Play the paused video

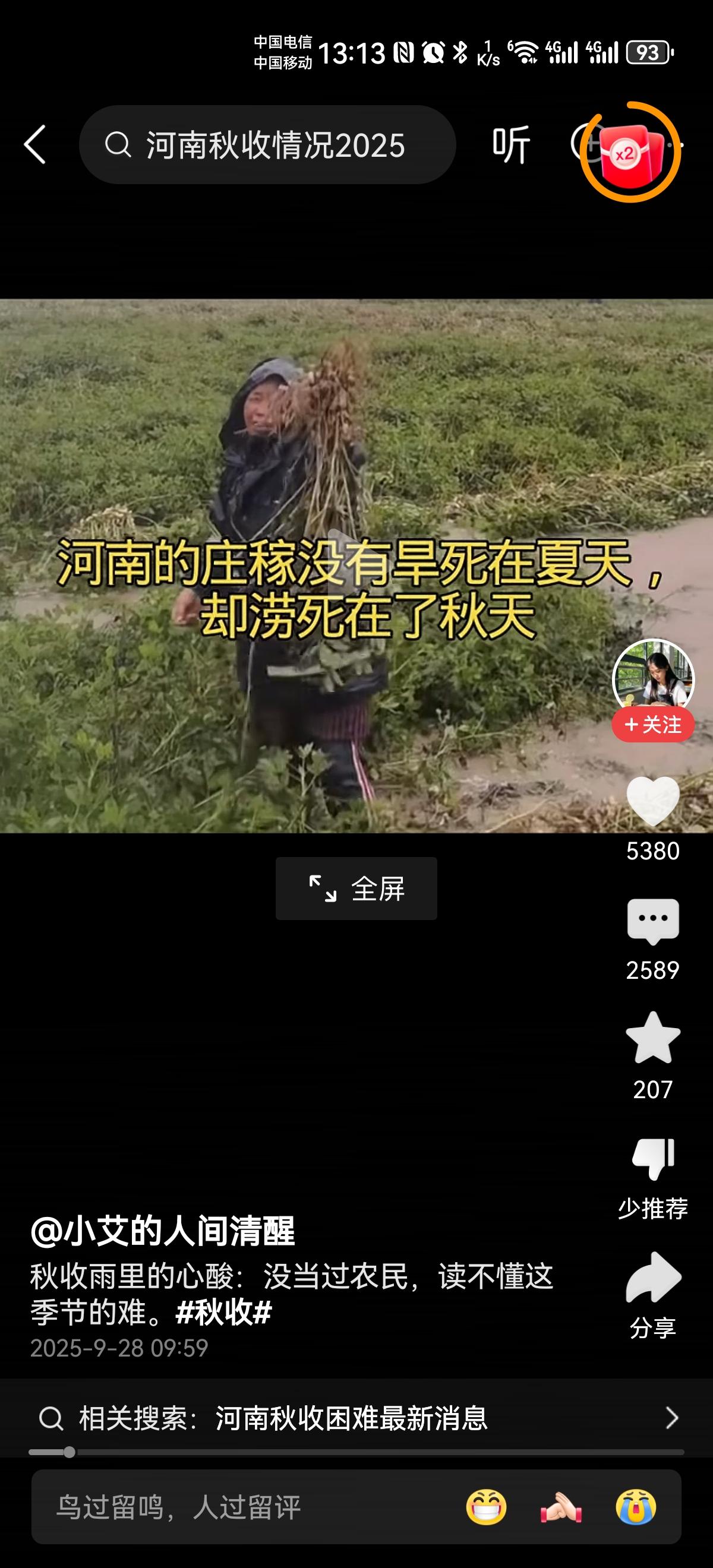pos(356,565)
